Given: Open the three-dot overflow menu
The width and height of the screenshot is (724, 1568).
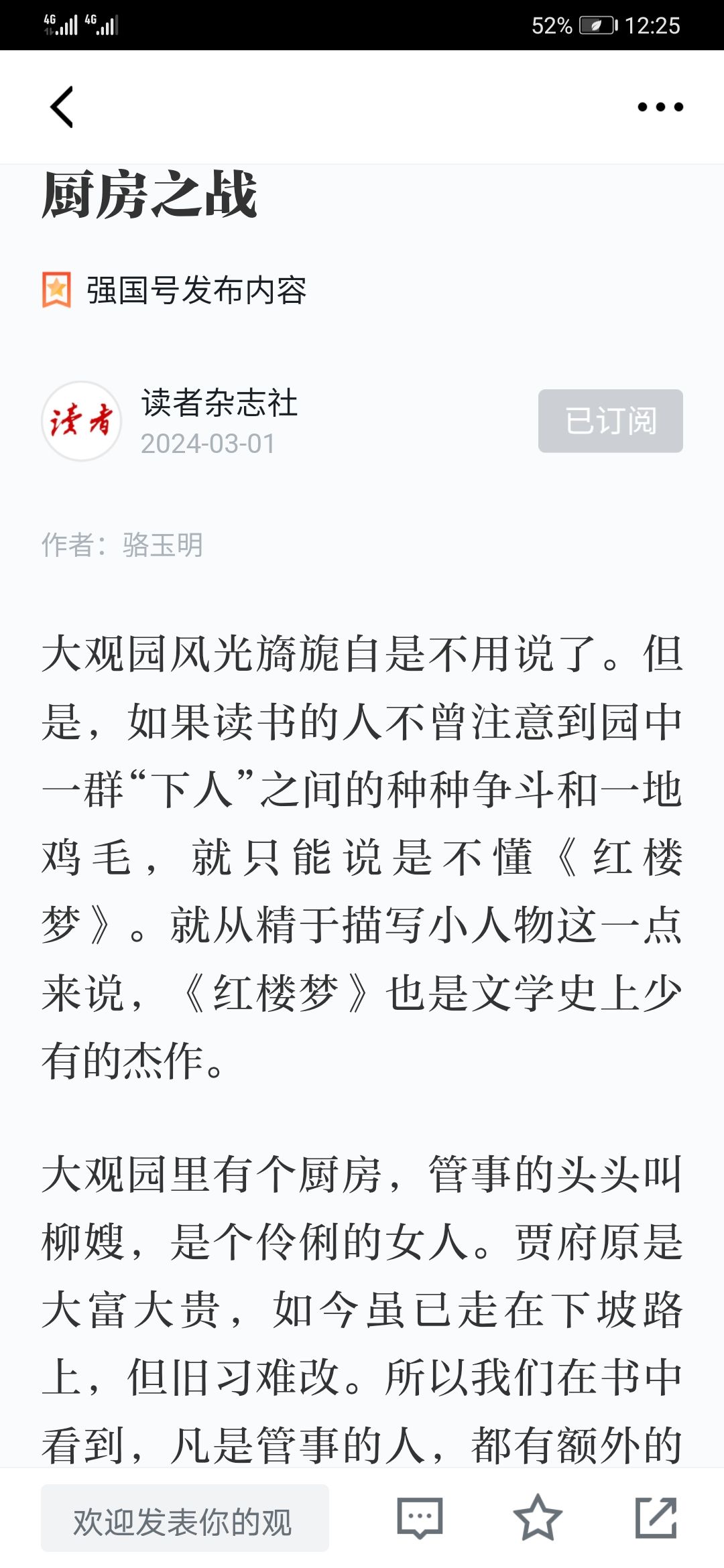Looking at the screenshot, I should [660, 107].
